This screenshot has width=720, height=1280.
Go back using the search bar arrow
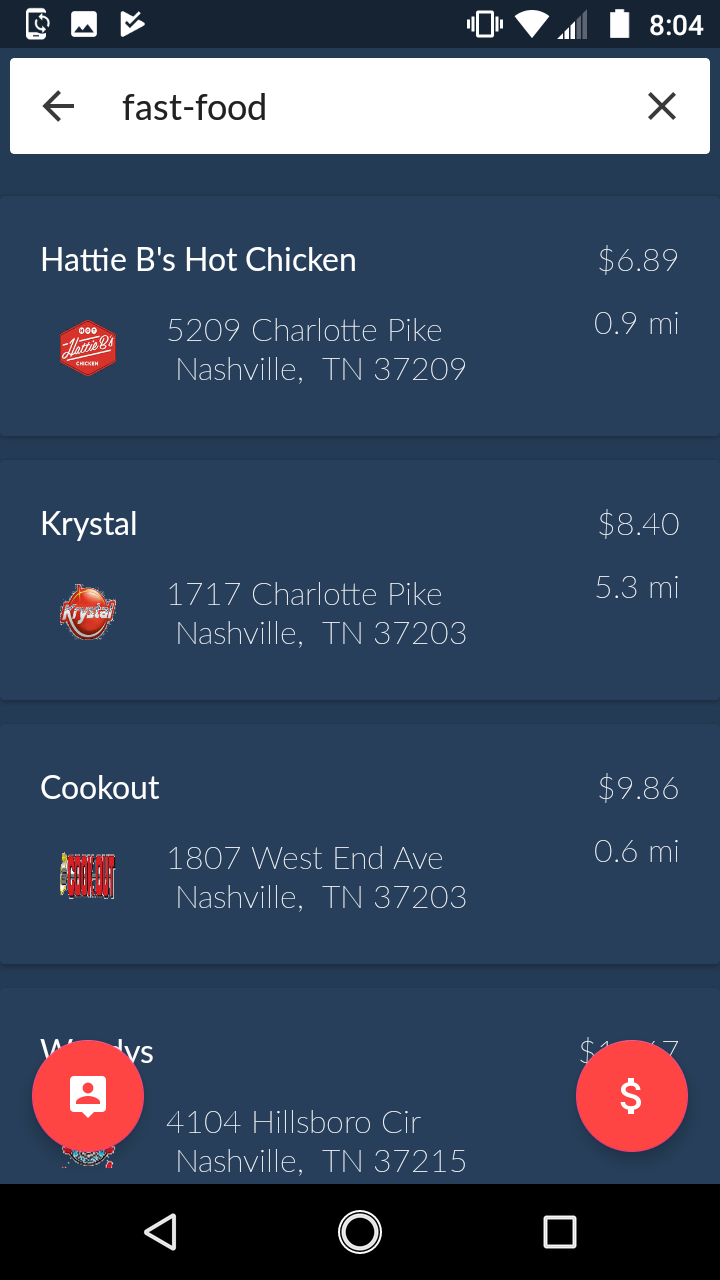click(x=59, y=106)
